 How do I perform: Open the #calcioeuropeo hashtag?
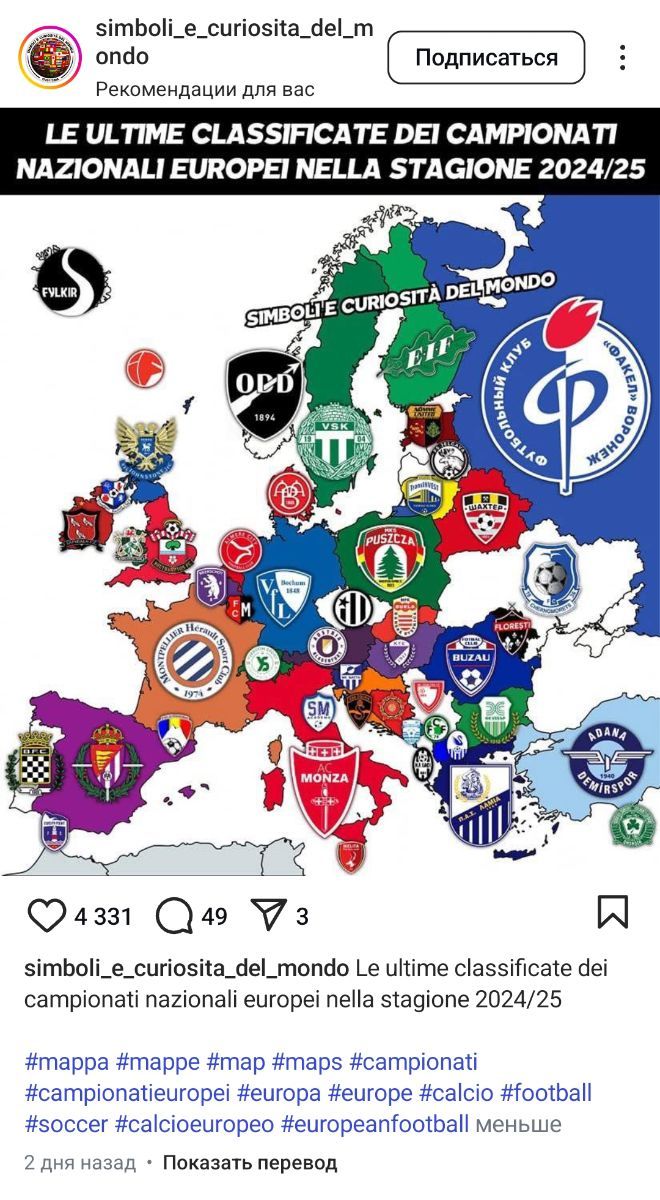click(194, 1123)
